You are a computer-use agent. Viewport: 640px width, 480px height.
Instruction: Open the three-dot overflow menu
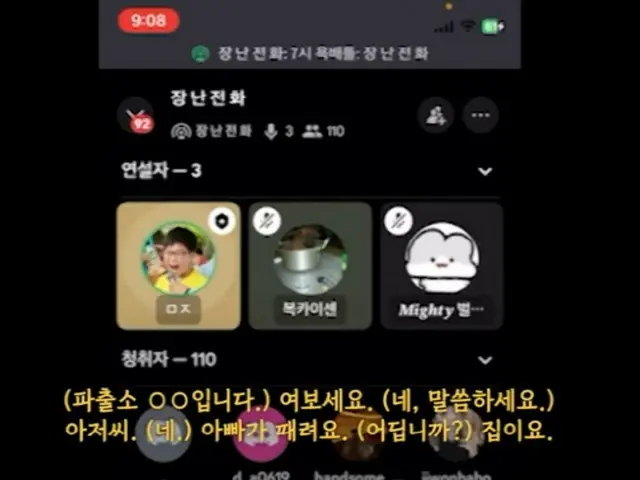coord(480,115)
